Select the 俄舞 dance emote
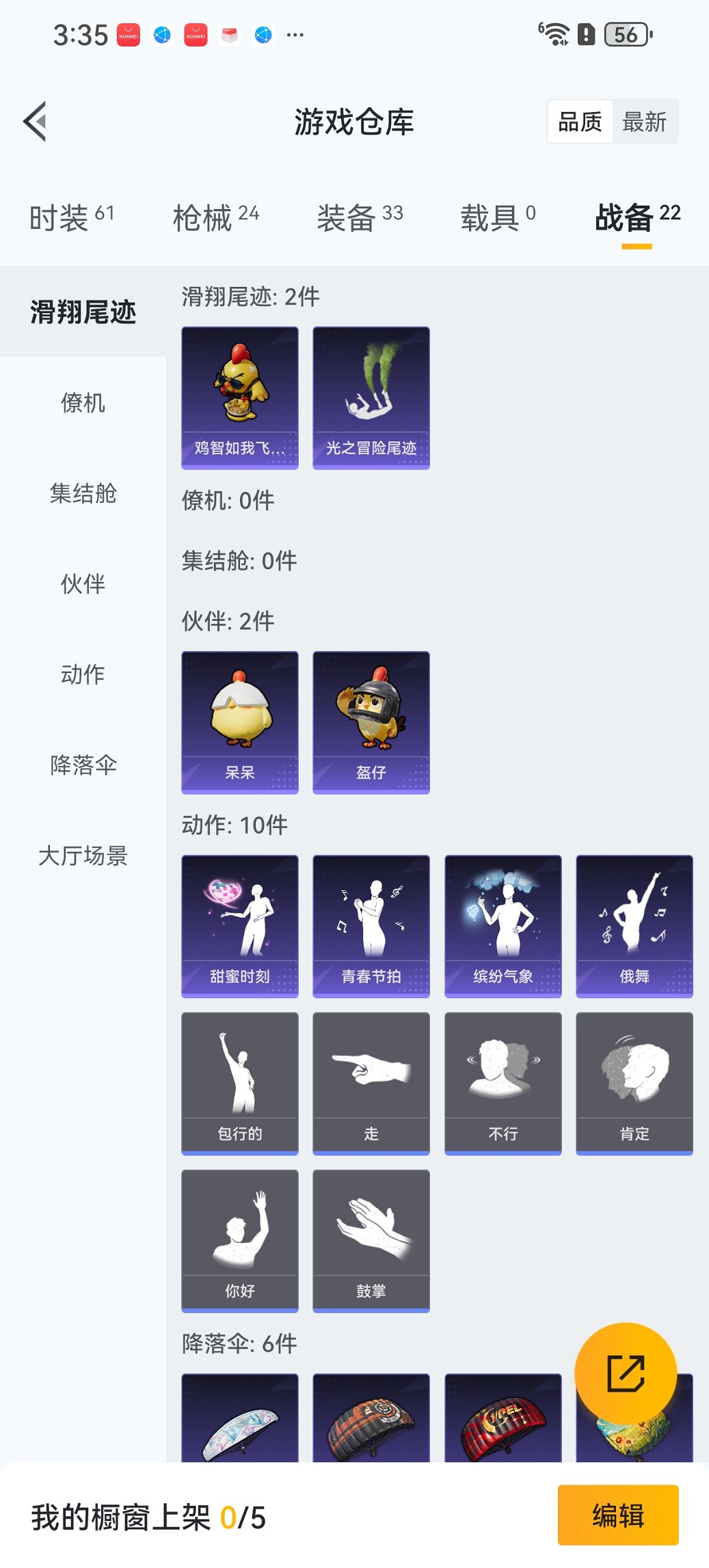Screen dimensions: 709x1568 tap(633, 924)
